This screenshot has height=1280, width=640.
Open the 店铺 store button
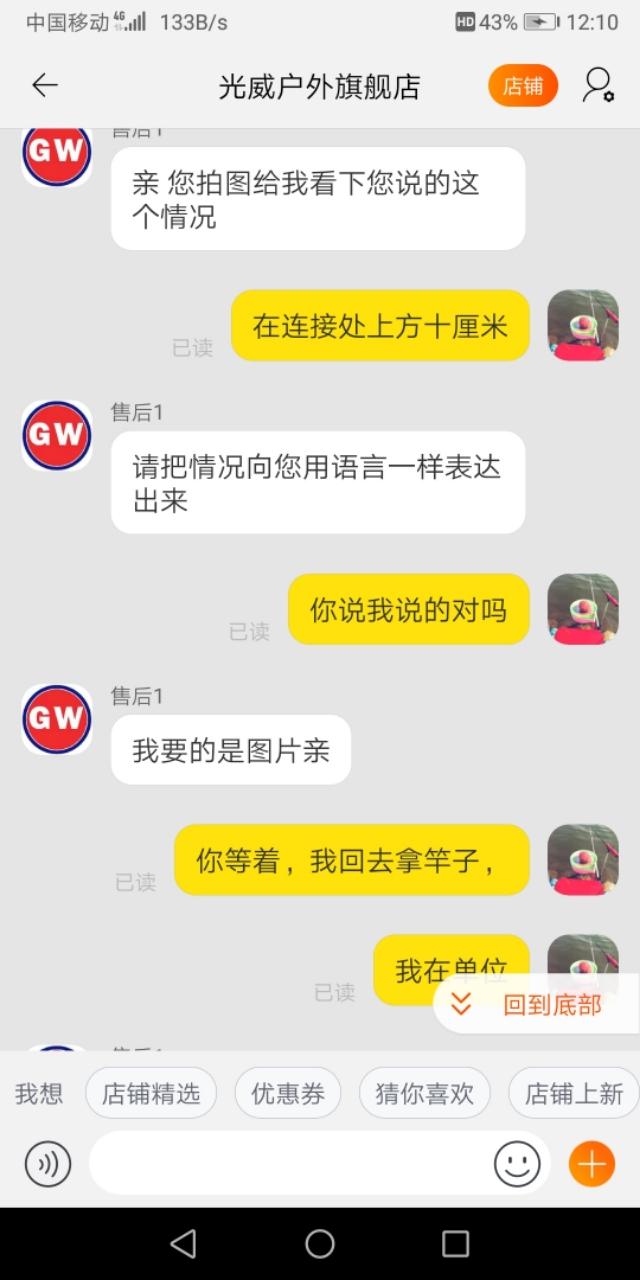click(522, 86)
